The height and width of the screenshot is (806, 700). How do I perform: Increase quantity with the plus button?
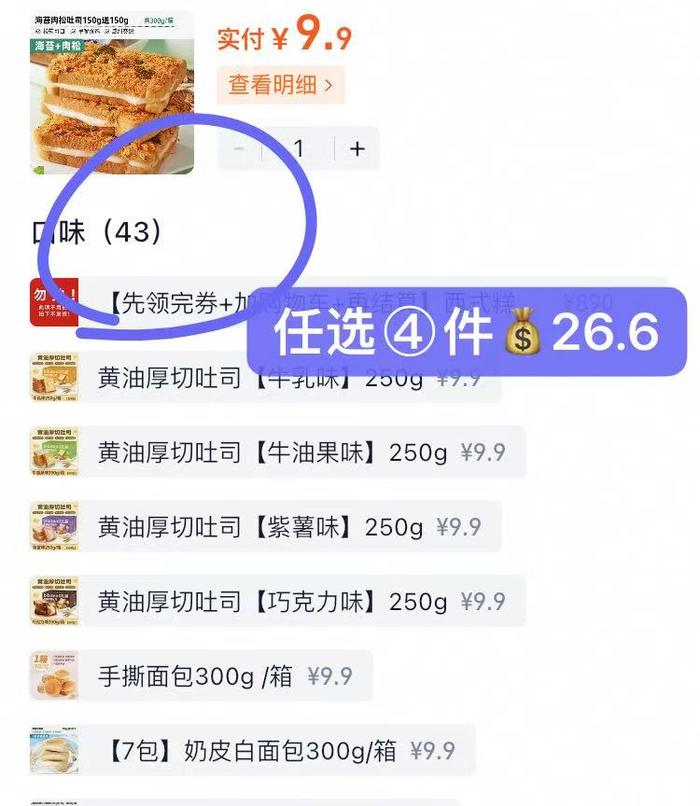point(357,149)
